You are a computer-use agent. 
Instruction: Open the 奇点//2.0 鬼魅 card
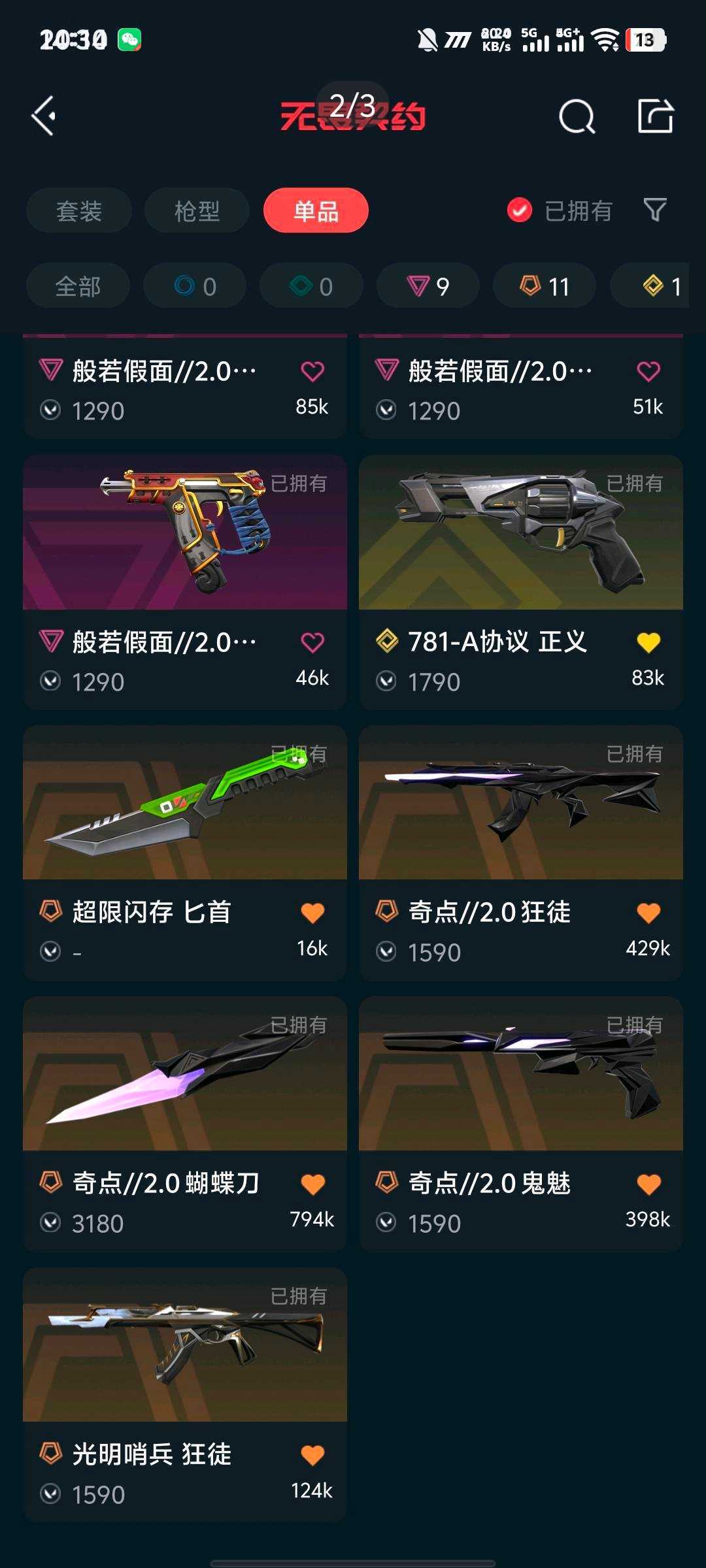[521, 1124]
